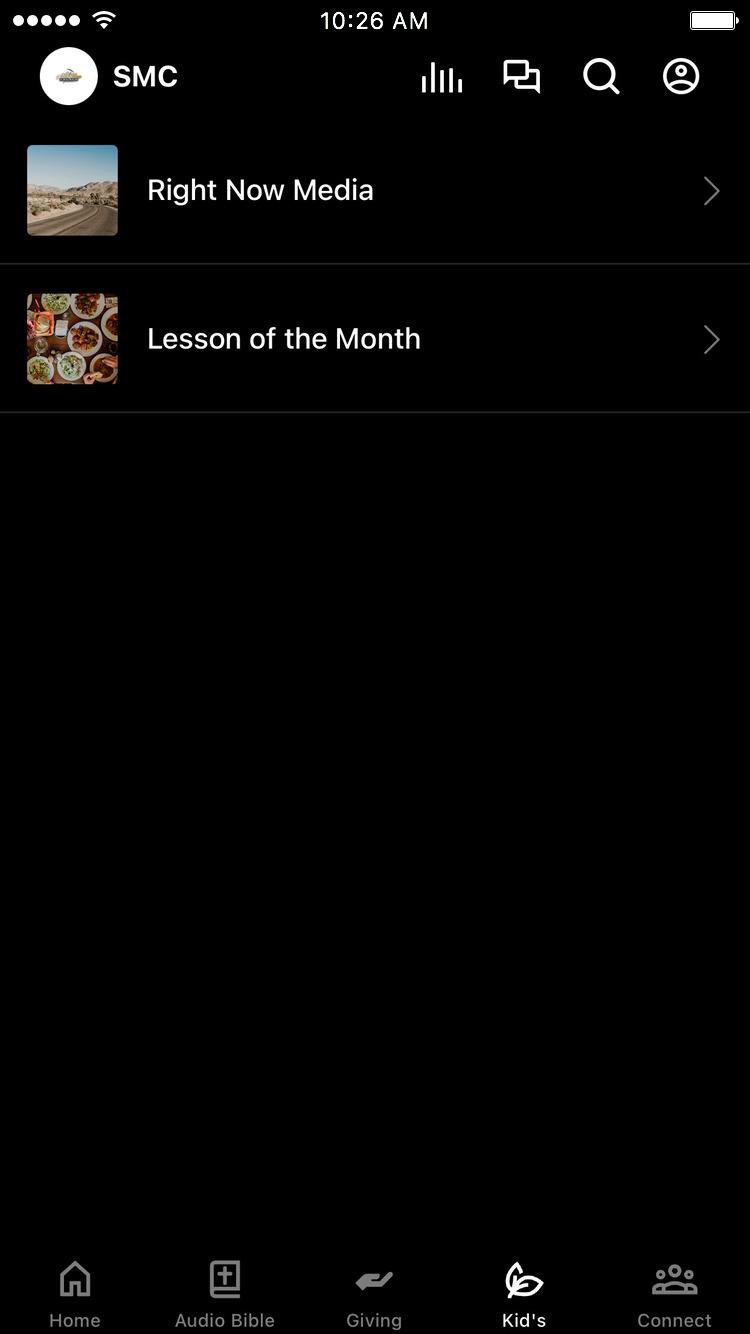Select the Kid's tab

point(524,1293)
